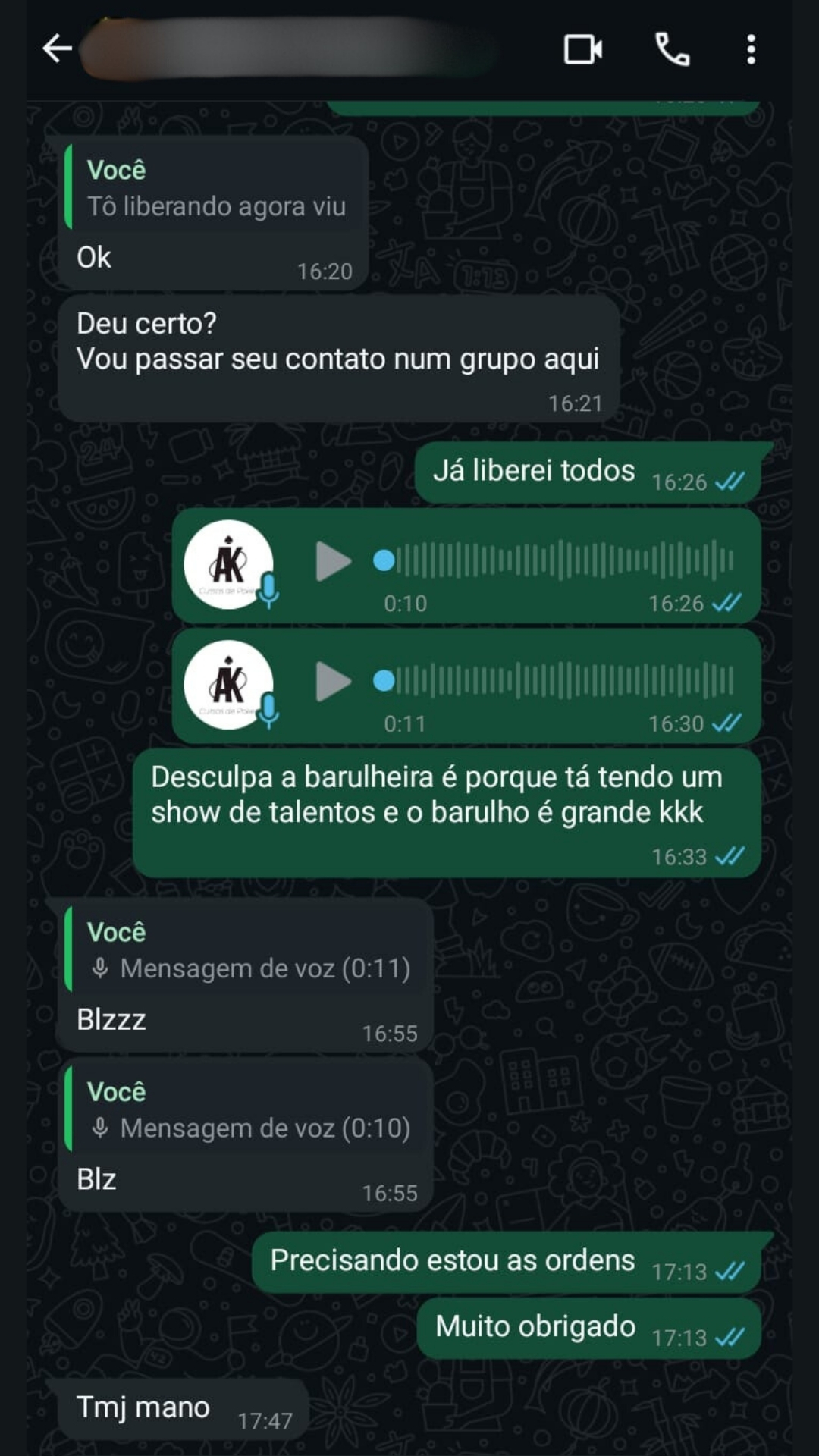Screen dimensions: 819x1456
Task: Go back to the chat list
Action: coord(57,49)
